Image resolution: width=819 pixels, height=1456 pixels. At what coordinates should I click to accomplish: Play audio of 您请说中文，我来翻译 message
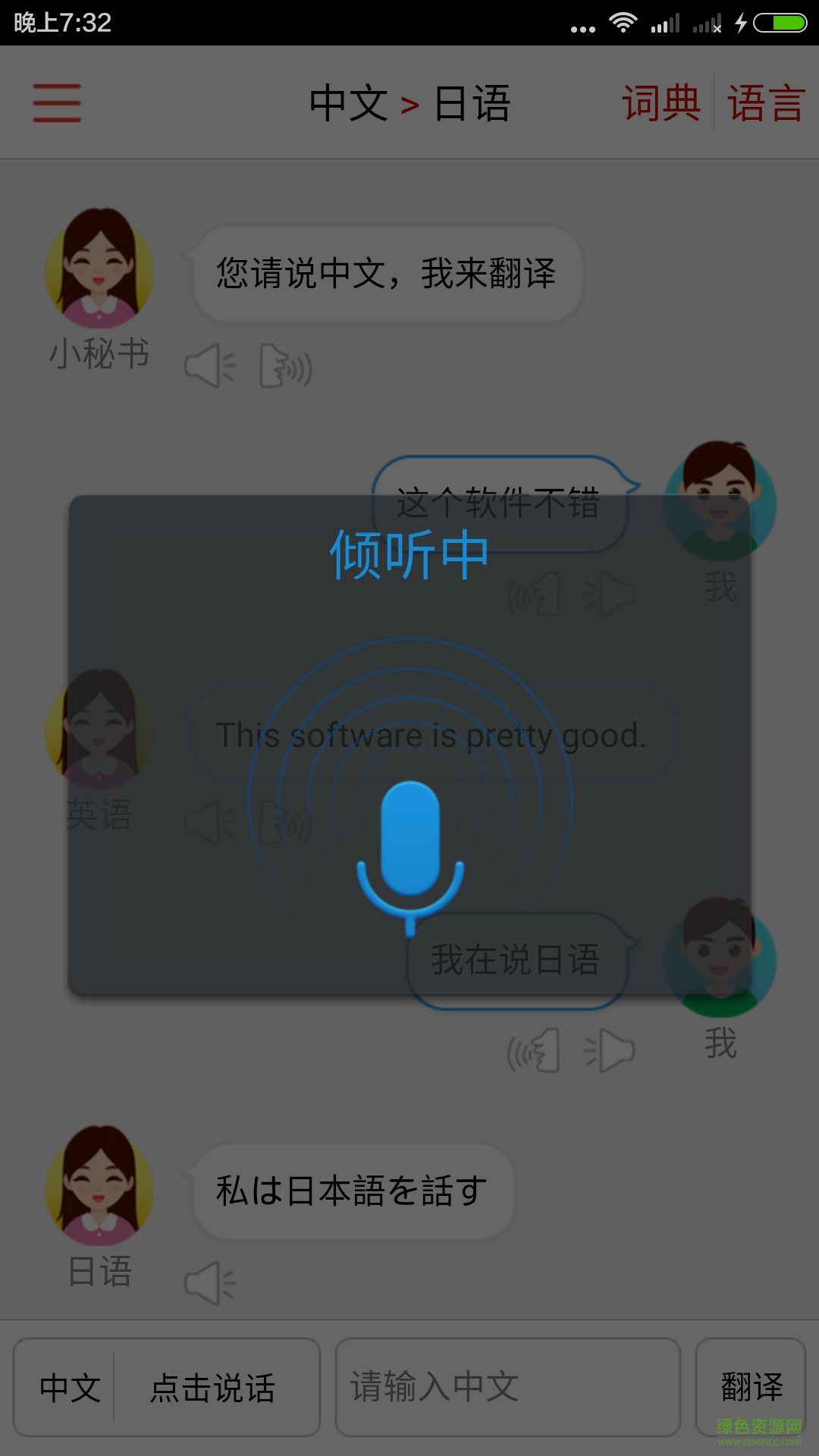210,366
